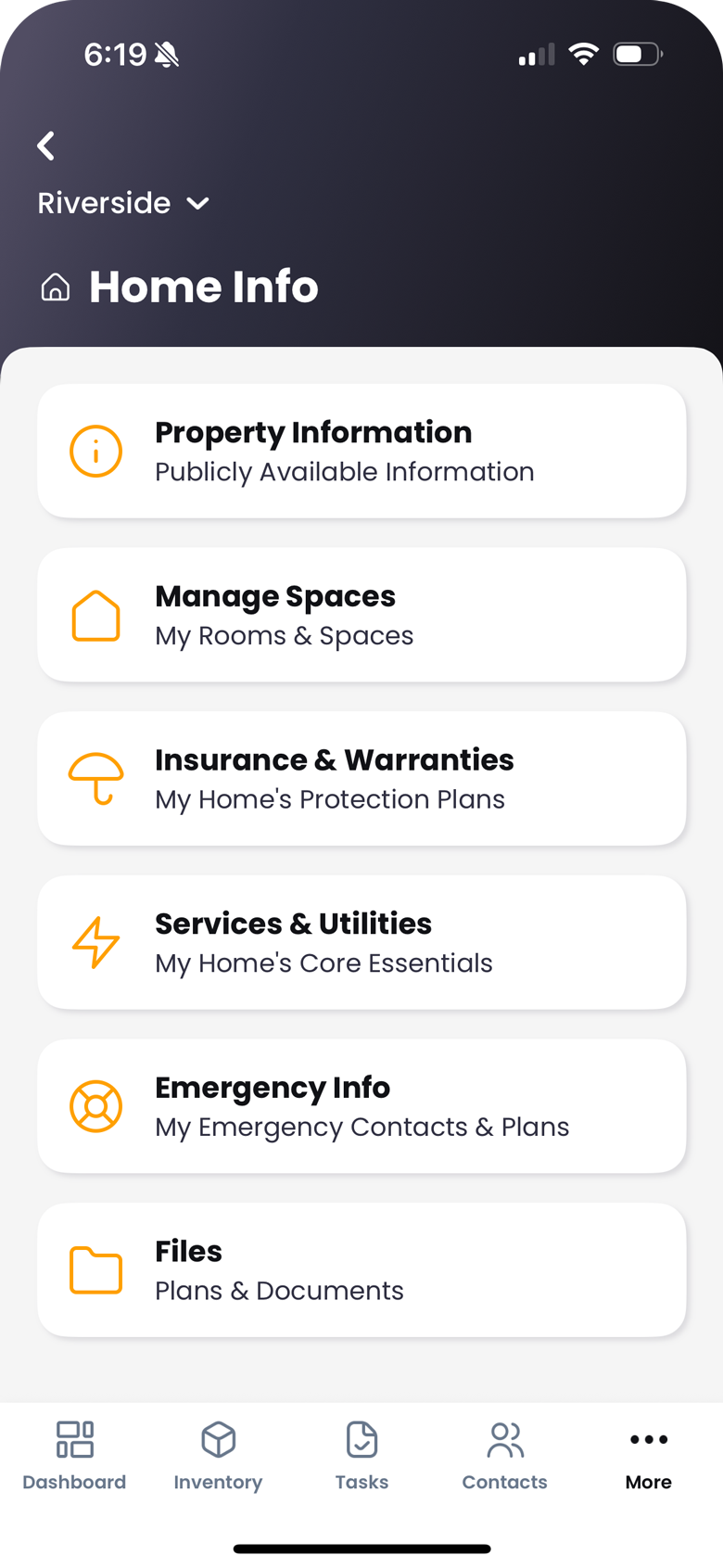
Task: Open the Insurance & Warranties card
Action: pyautogui.click(x=361, y=779)
